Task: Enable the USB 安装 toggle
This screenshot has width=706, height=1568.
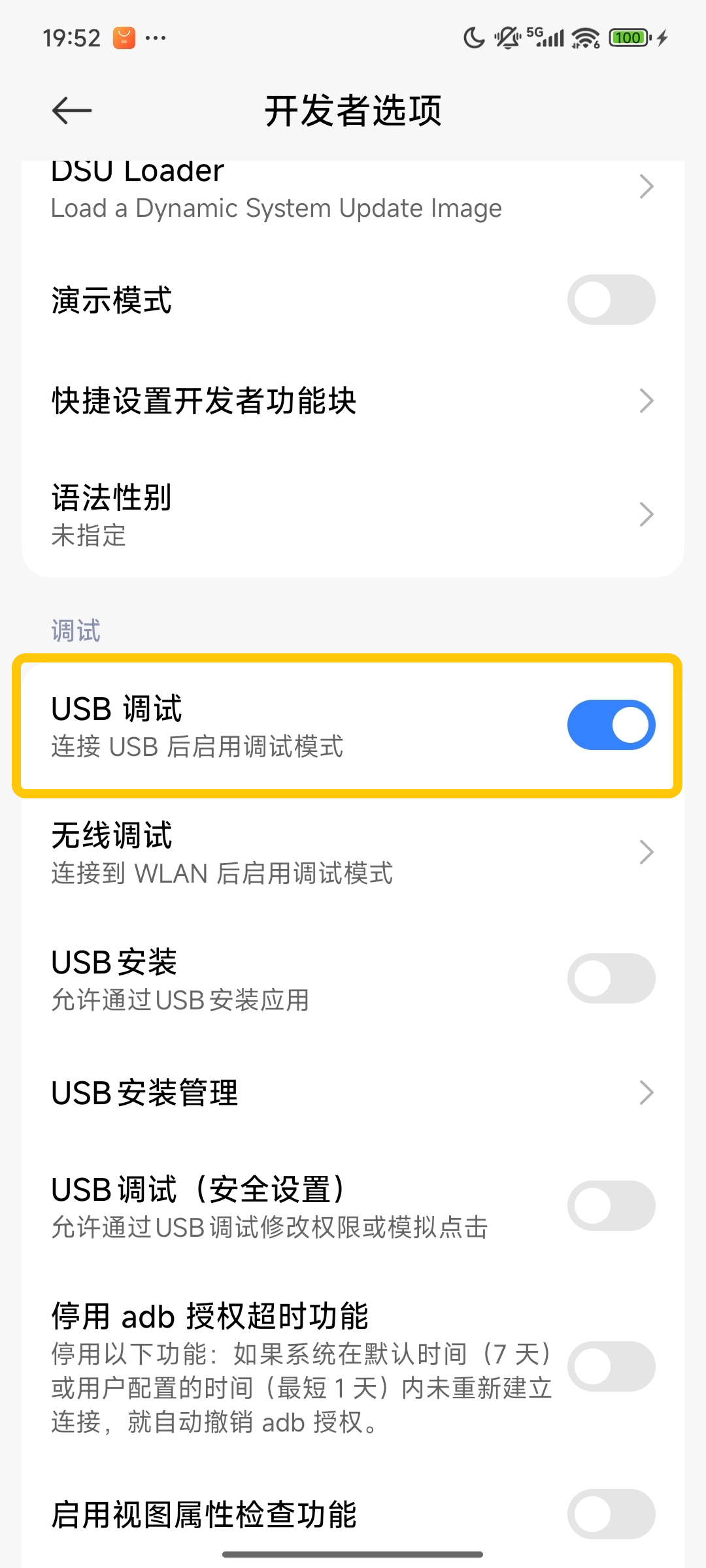Action: tap(610, 978)
